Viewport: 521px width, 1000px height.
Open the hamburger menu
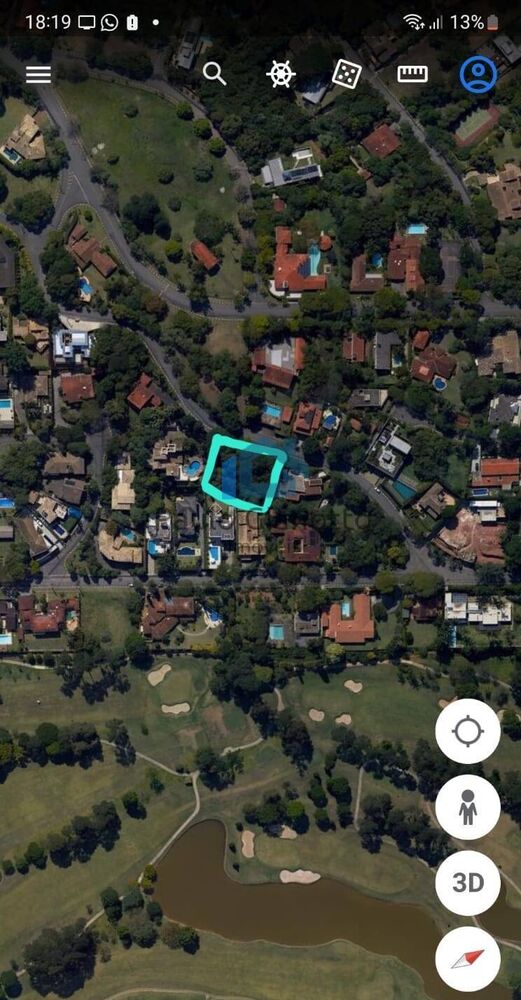pyautogui.click(x=38, y=75)
